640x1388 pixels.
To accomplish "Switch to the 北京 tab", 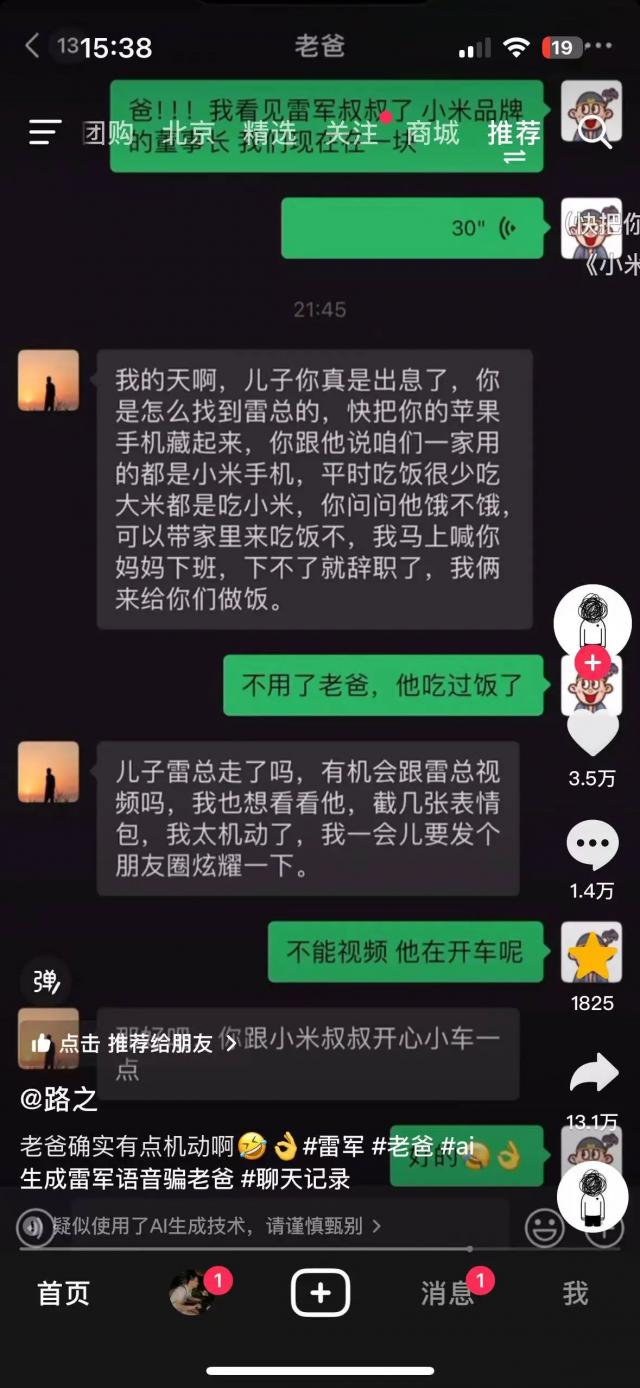I will [189, 132].
